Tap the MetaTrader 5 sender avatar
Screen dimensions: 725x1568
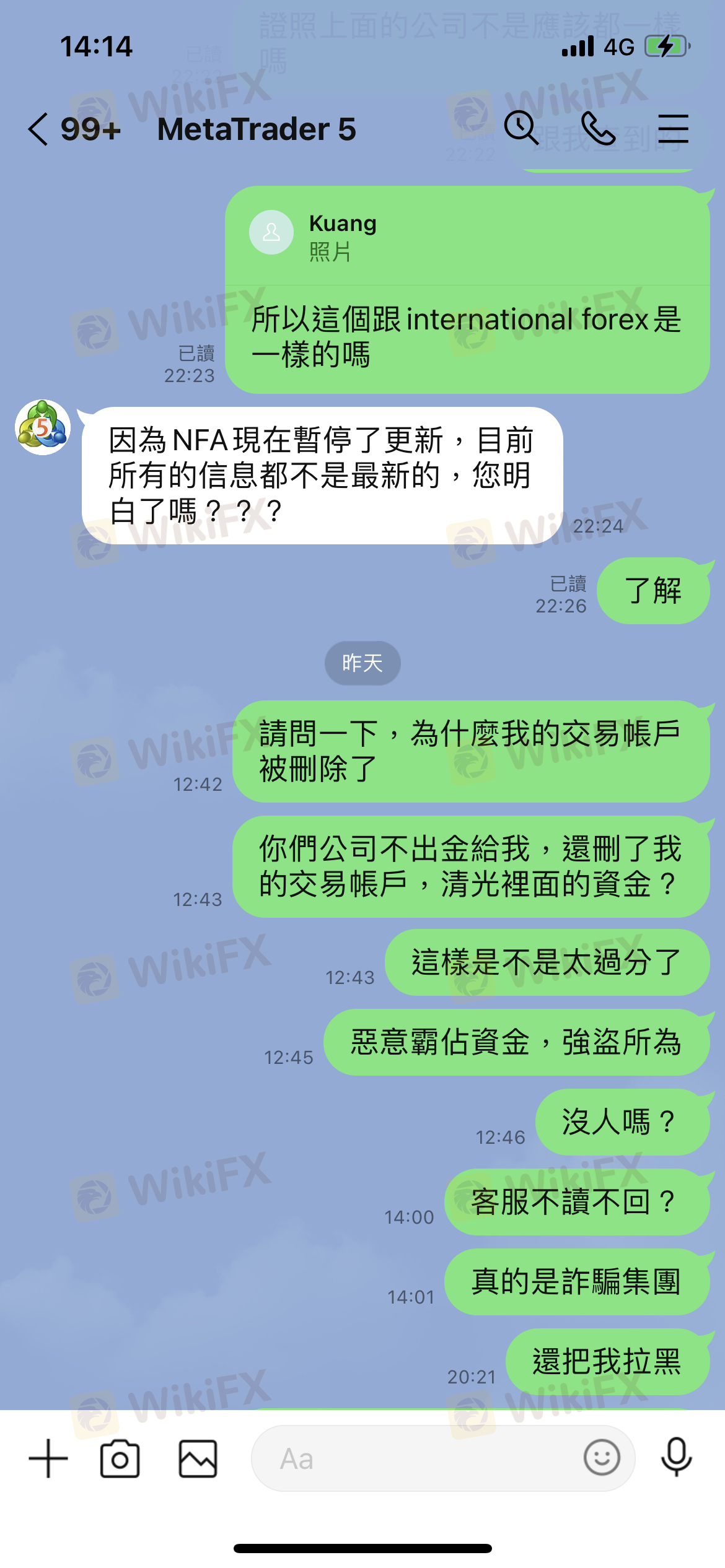(43, 427)
